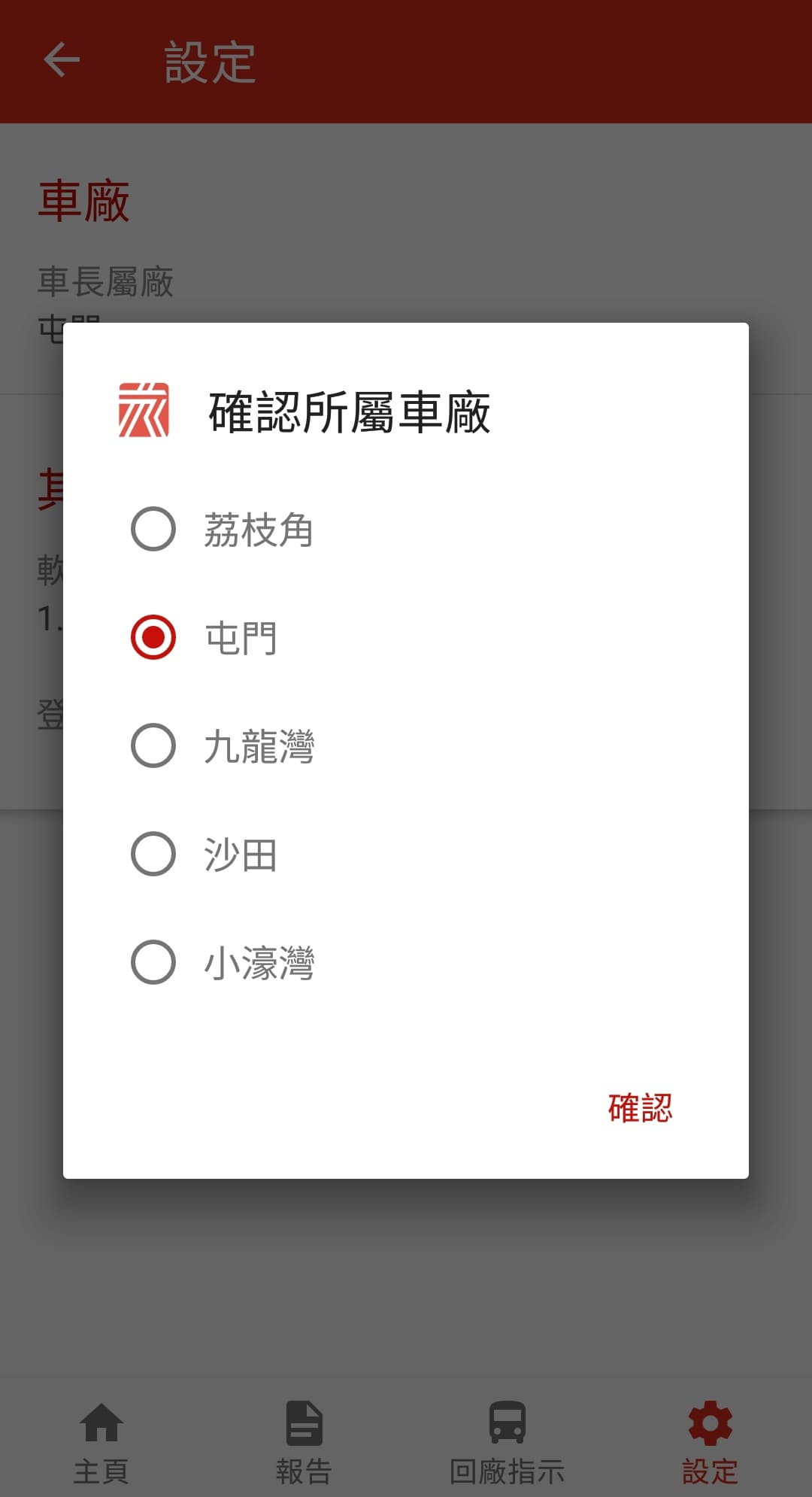Tap 確認 to confirm the depot
Viewport: 812px width, 1497px height.
pyautogui.click(x=640, y=1108)
